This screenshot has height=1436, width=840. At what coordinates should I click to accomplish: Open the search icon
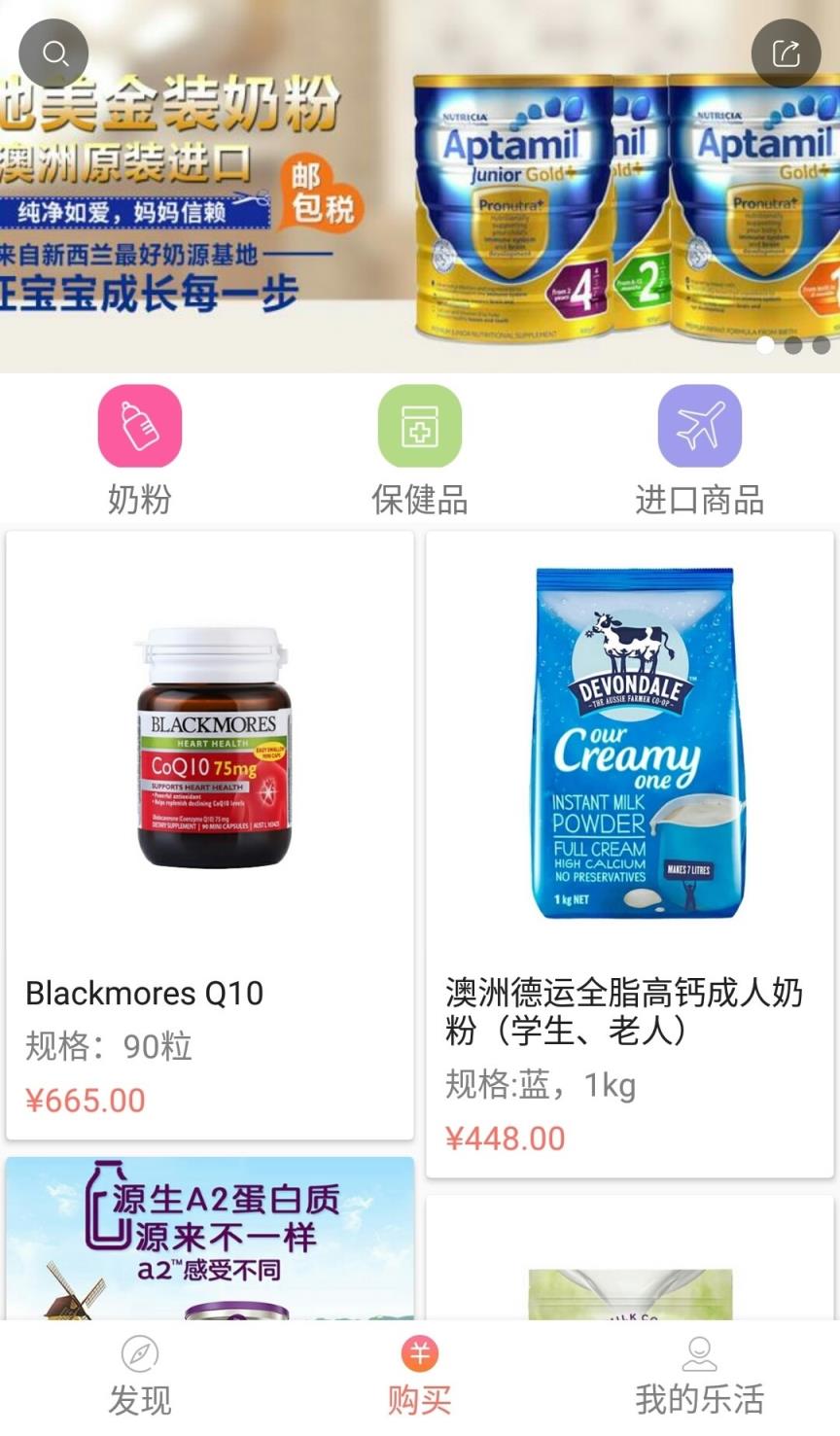(54, 53)
